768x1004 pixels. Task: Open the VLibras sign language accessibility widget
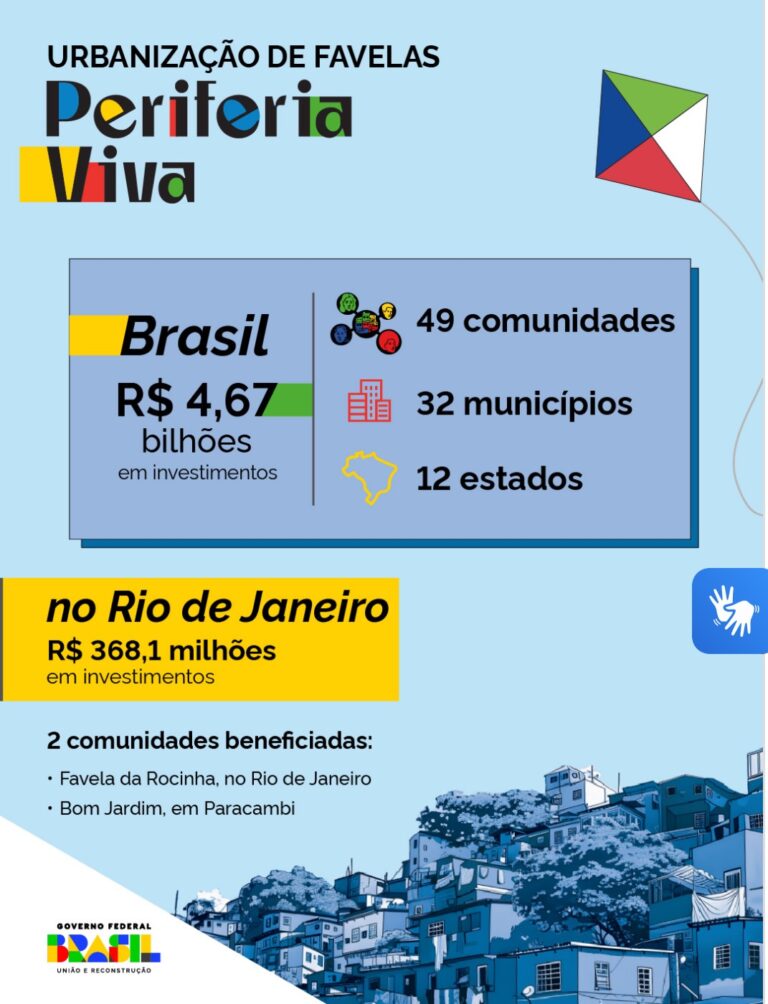[731, 611]
